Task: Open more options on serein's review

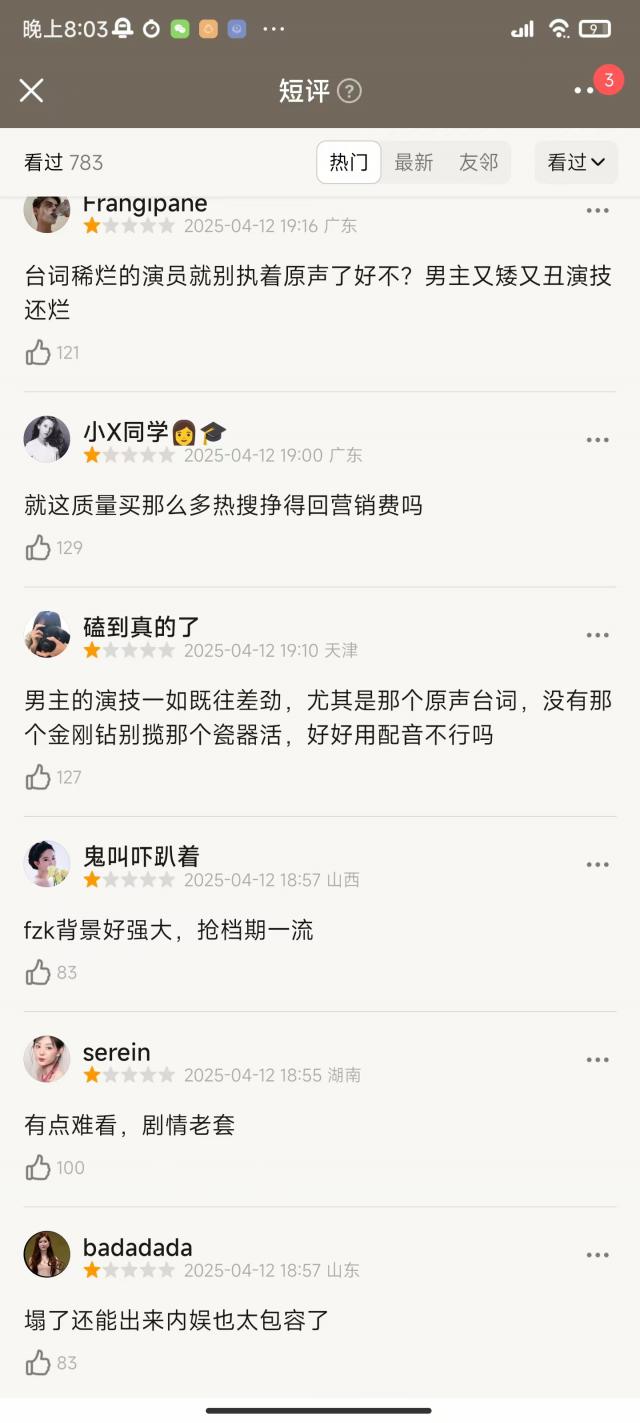Action: pos(597,1060)
